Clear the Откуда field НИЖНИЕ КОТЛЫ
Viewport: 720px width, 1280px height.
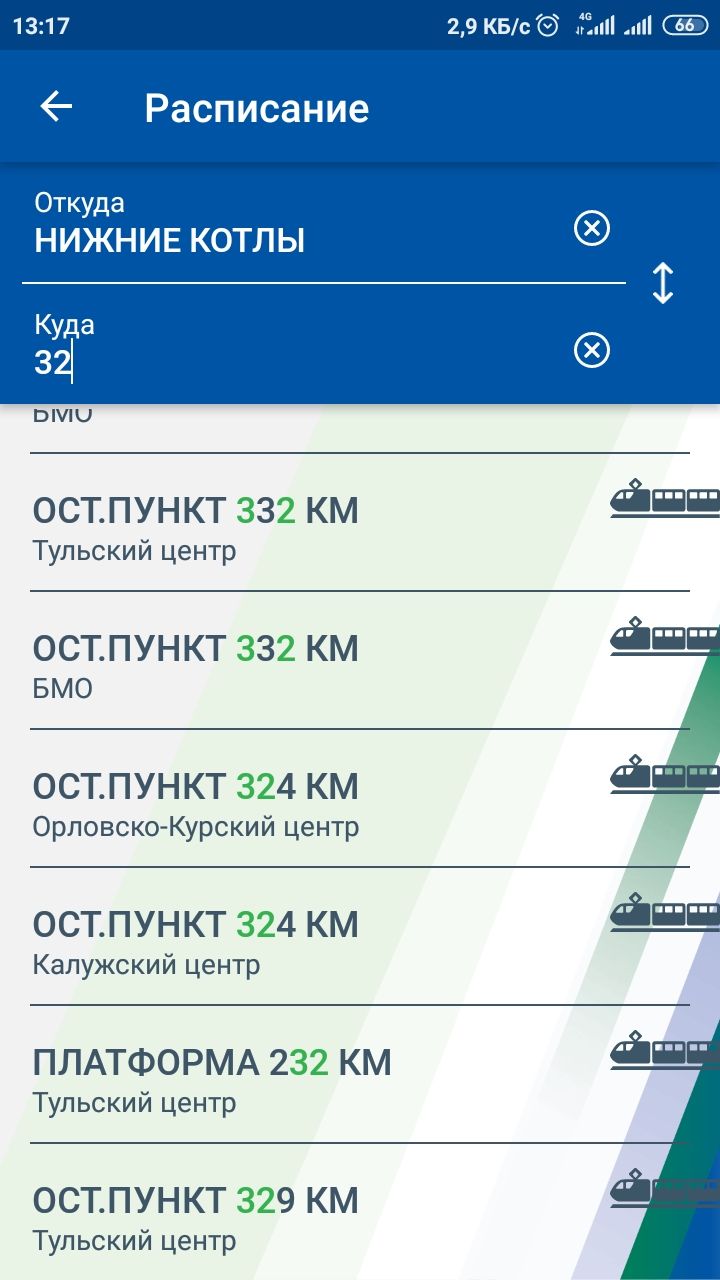[591, 229]
